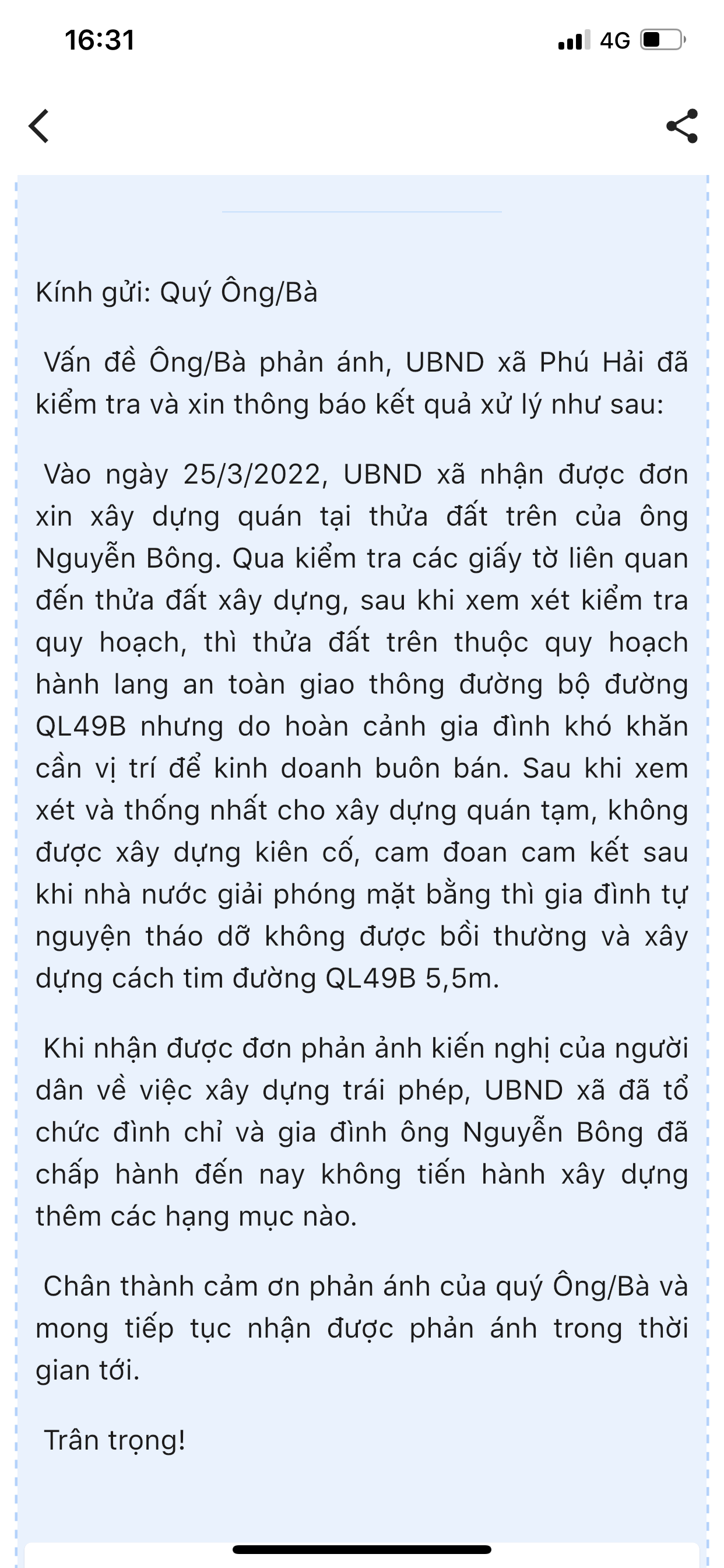Go back using the top-left arrow
Screen dimensions: 724x1568
(38, 126)
